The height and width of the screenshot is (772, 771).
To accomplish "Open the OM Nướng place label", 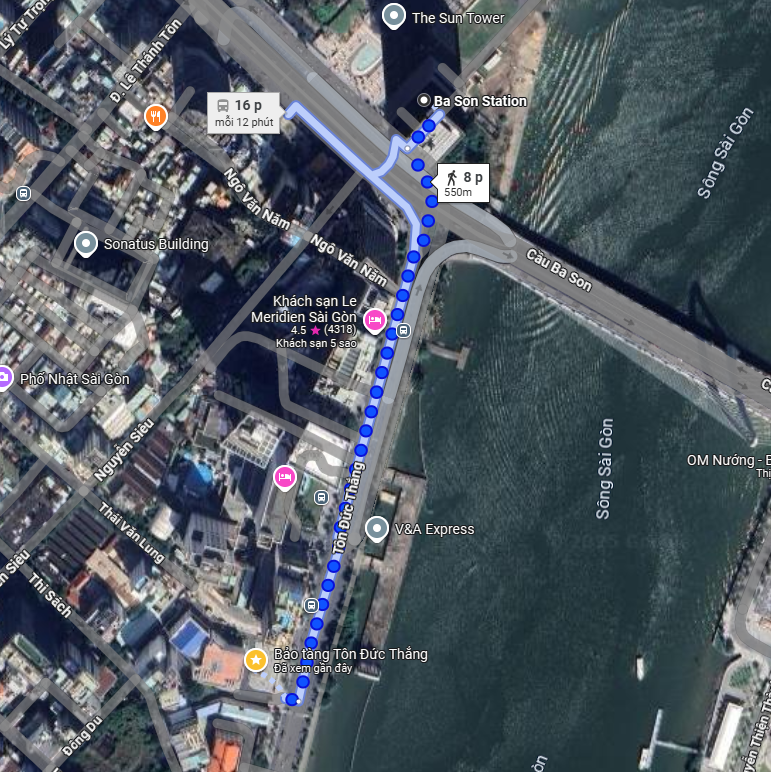I will (x=725, y=460).
